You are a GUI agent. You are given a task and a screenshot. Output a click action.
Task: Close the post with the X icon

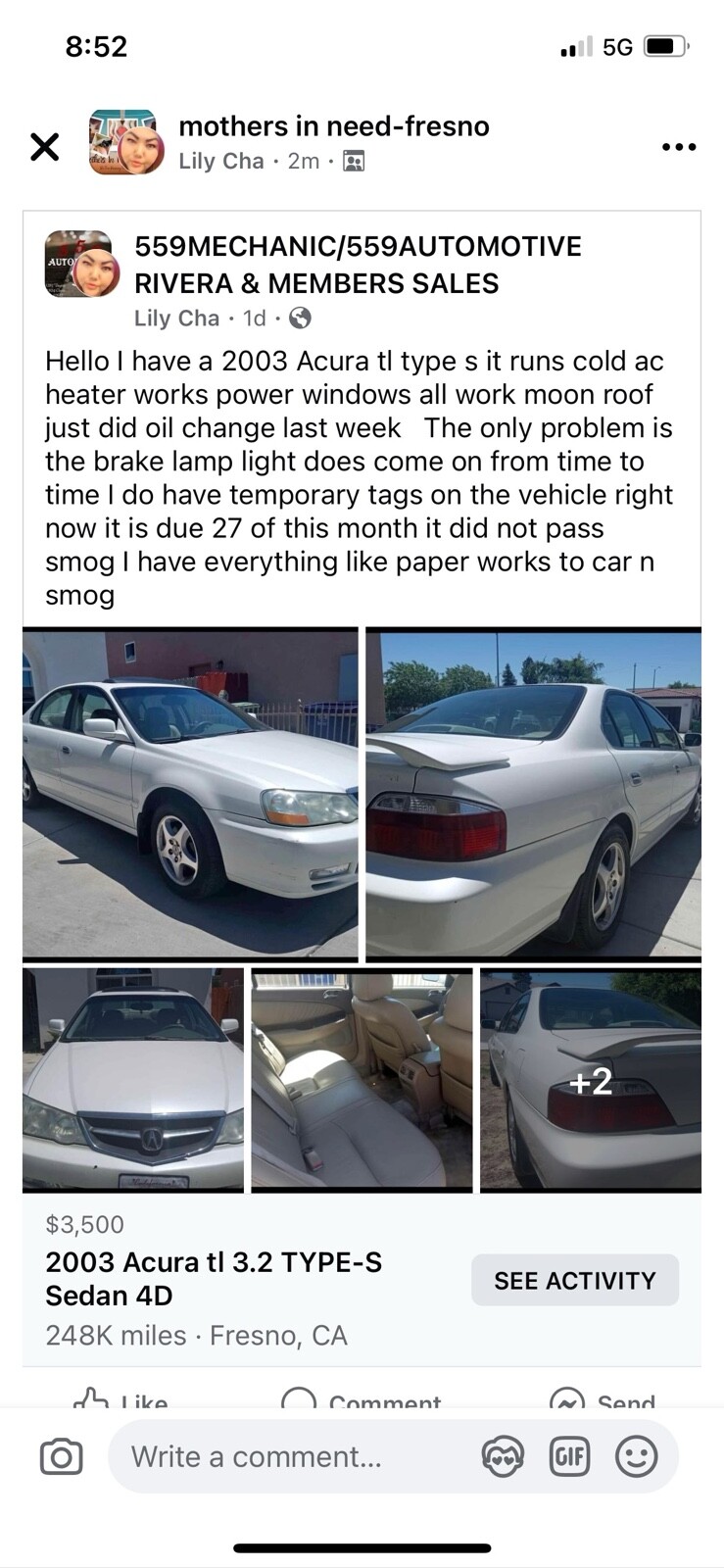[x=44, y=147]
